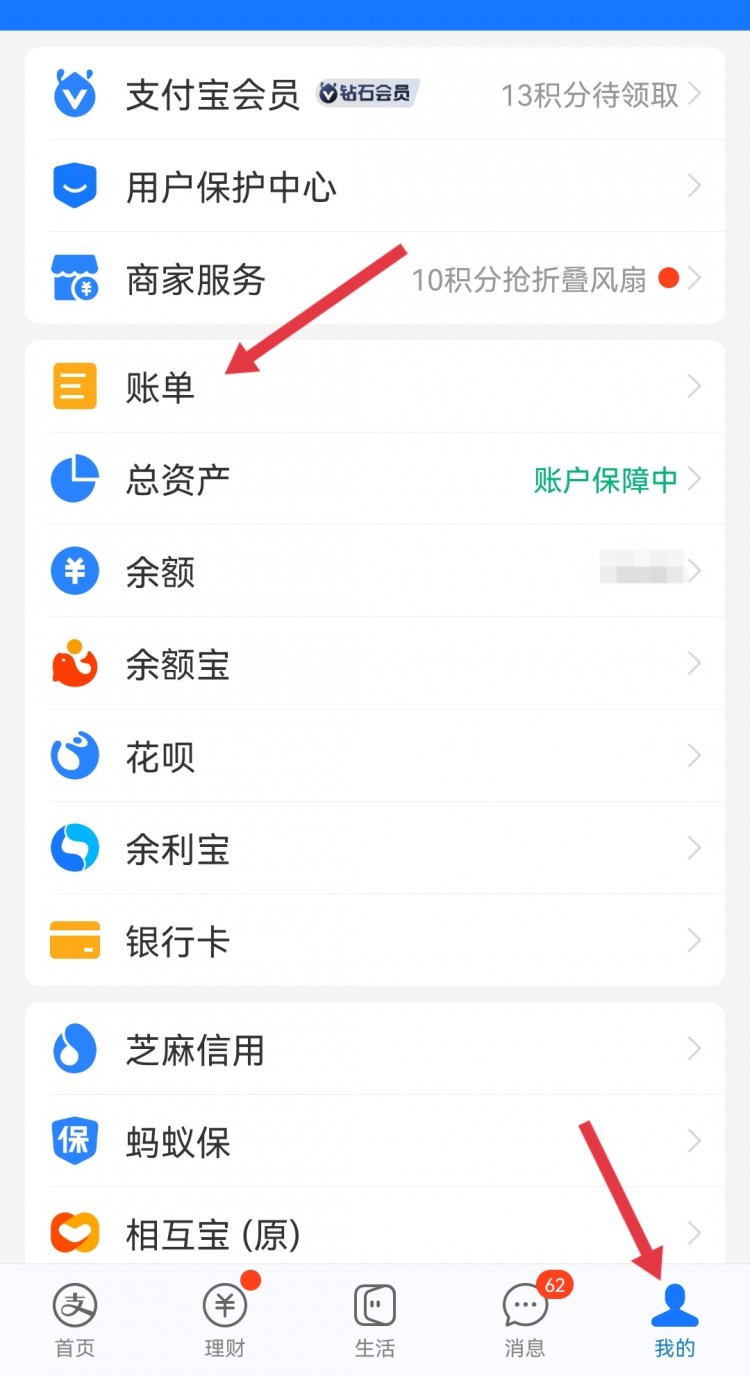
Task: Expand the 余额 row arrow
Action: coord(695,571)
